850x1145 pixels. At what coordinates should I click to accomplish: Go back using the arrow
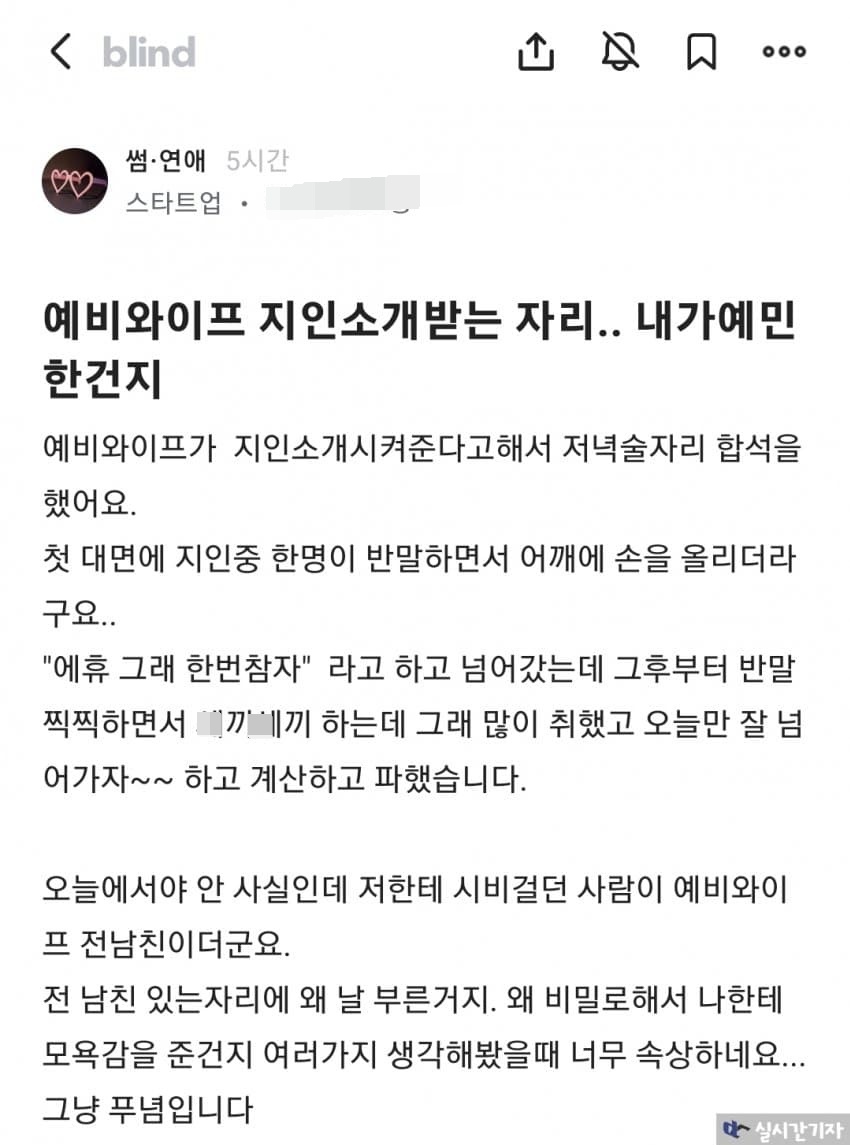pyautogui.click(x=61, y=52)
